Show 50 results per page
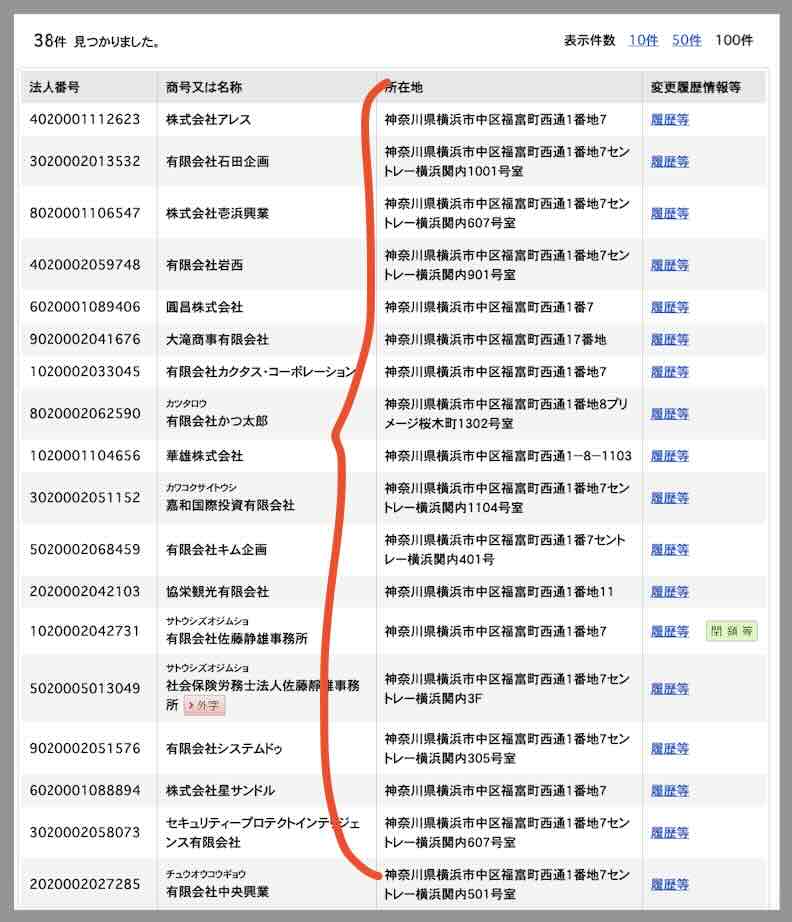 point(686,40)
